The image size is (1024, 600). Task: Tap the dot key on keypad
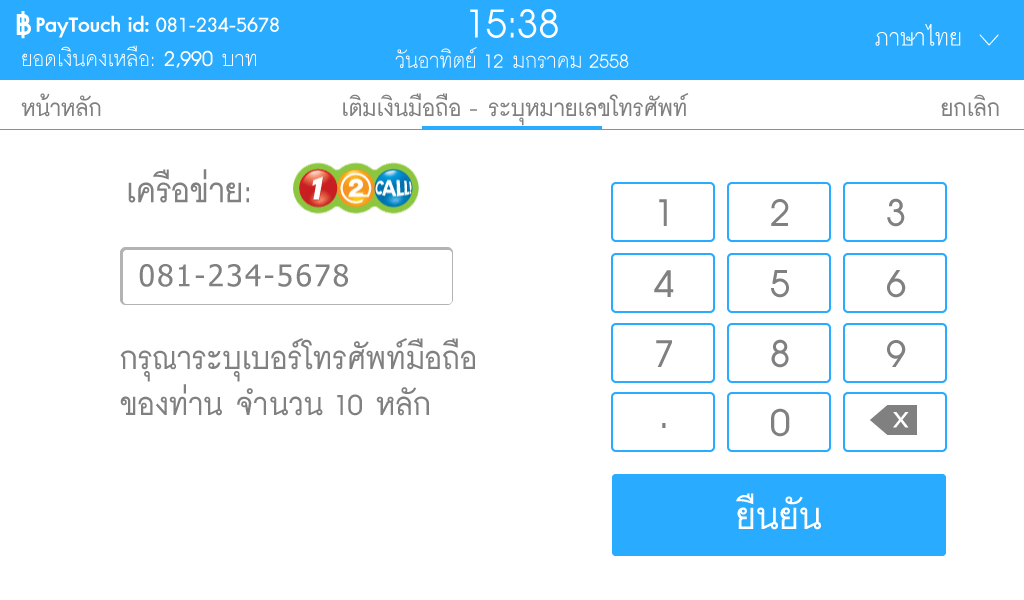click(663, 422)
